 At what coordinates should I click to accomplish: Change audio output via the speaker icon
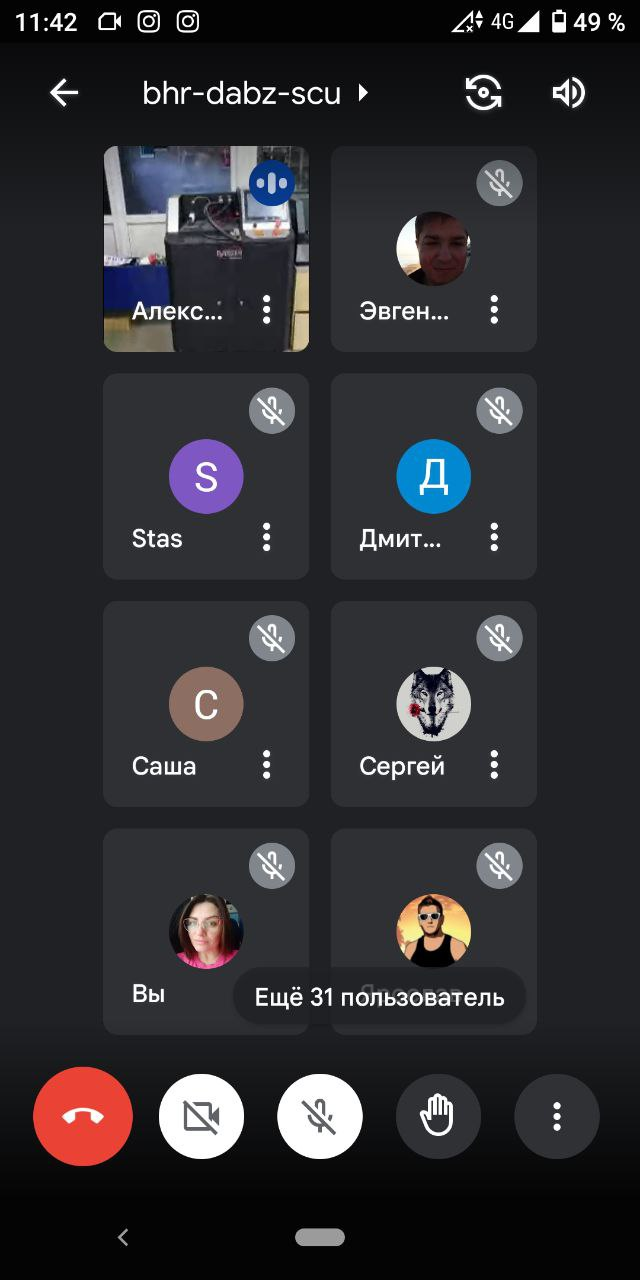(568, 93)
